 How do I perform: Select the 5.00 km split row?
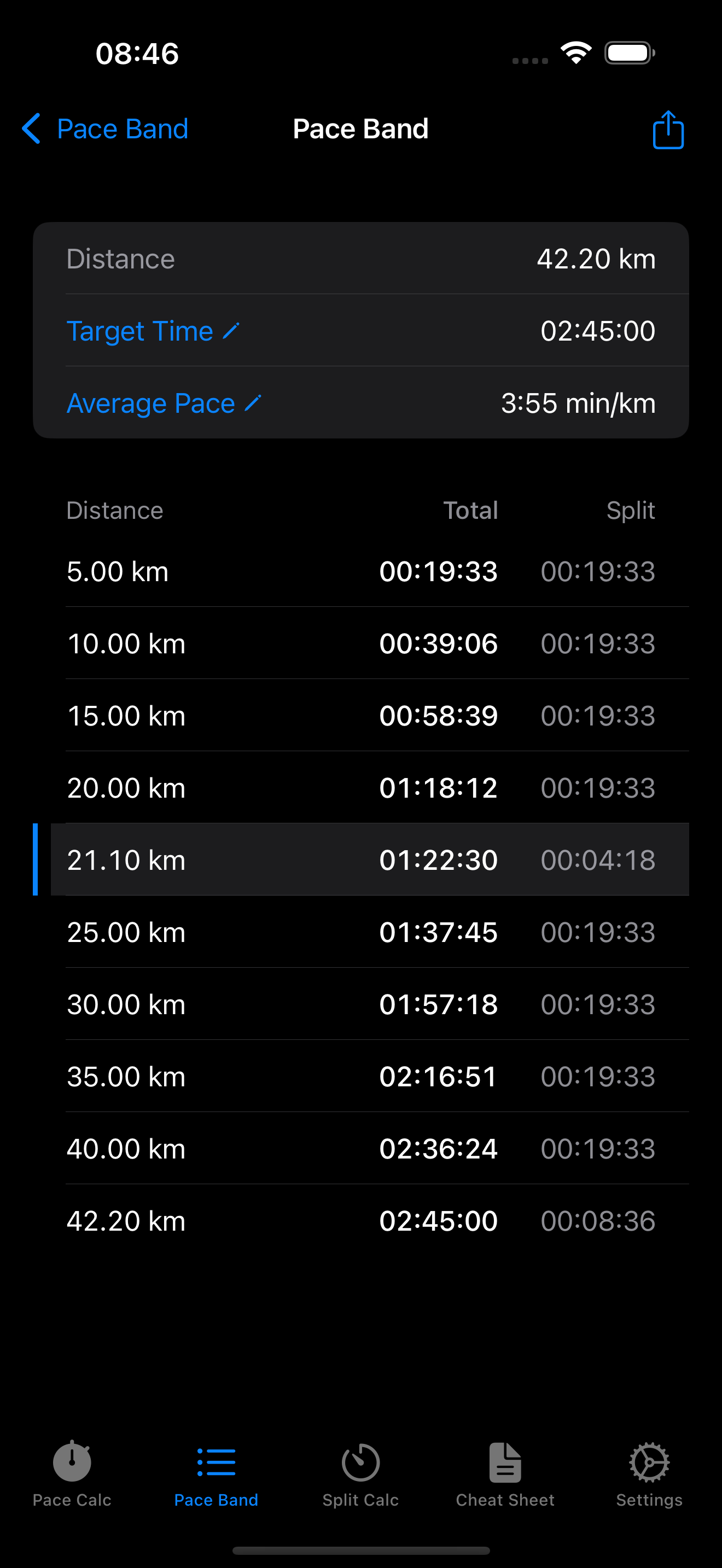pos(360,570)
